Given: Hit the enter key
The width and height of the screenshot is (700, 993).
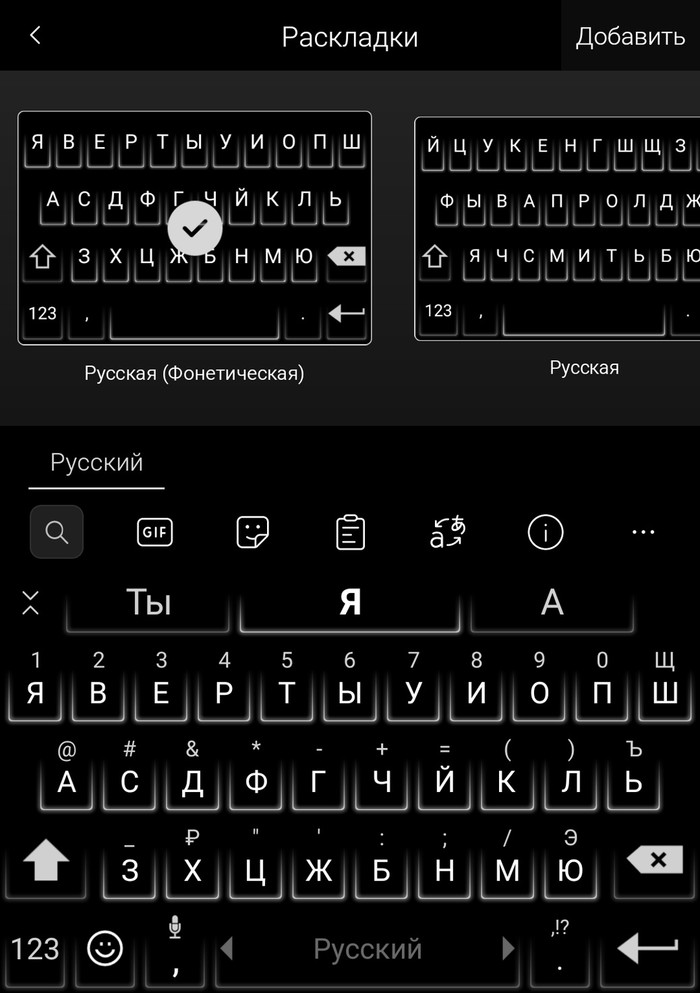Looking at the screenshot, I should pos(648,948).
